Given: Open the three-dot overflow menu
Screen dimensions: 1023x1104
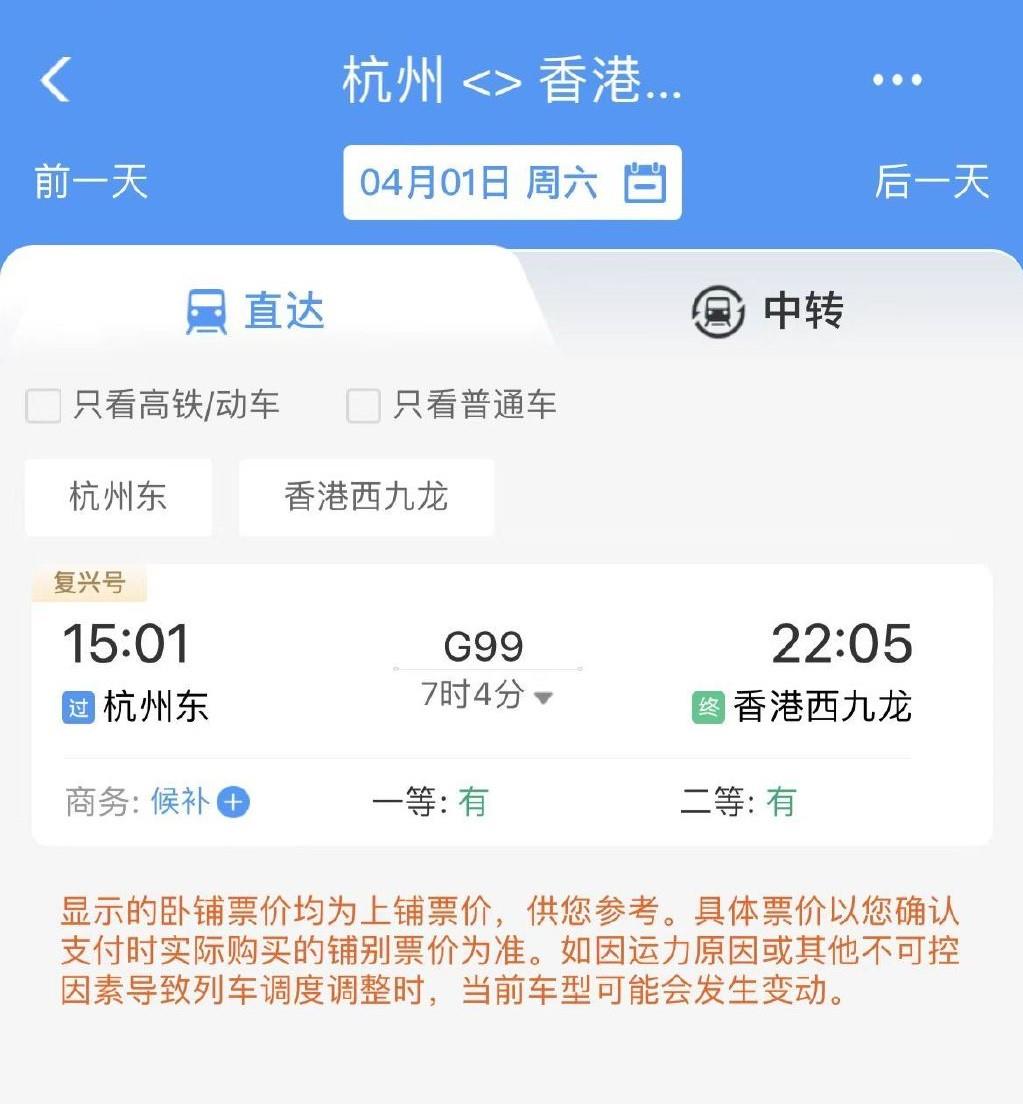Looking at the screenshot, I should [x=896, y=80].
